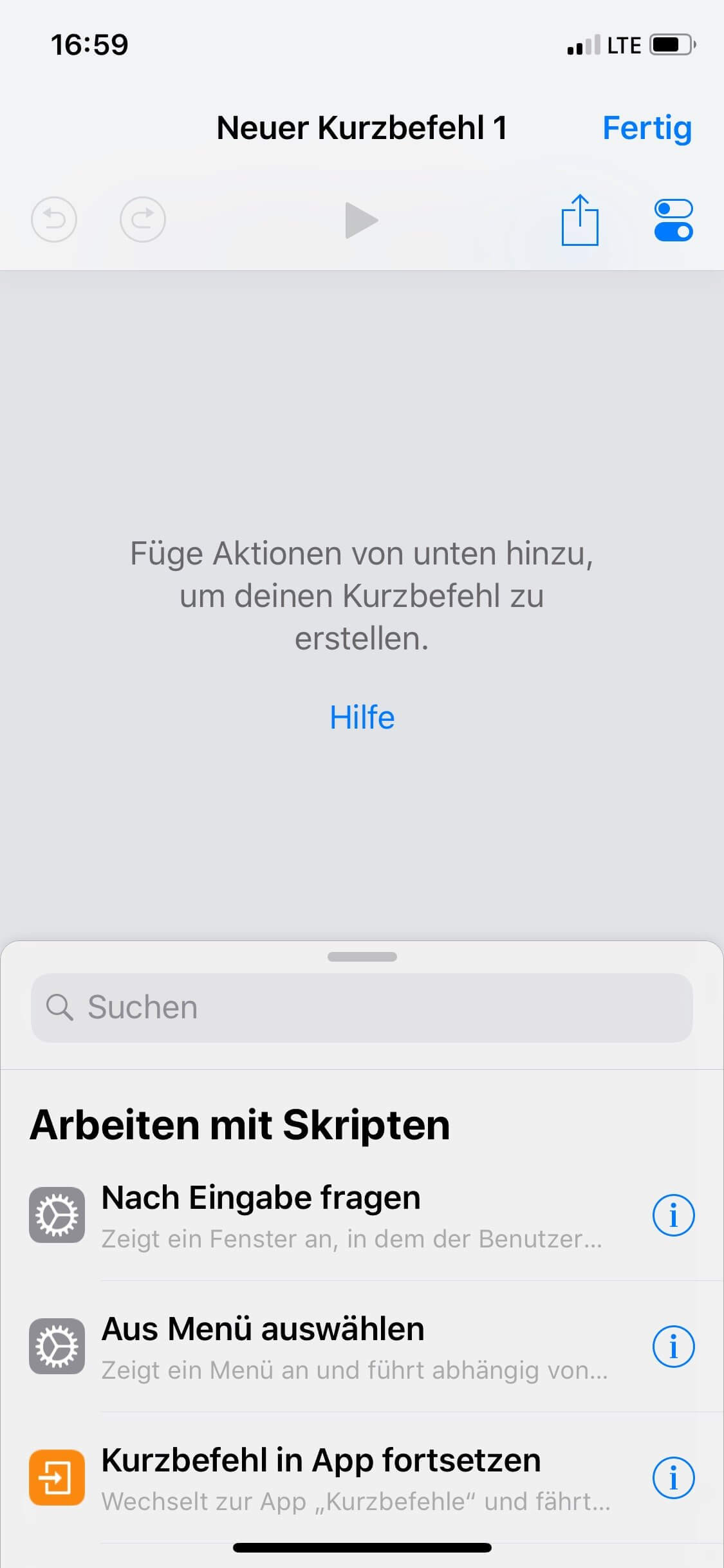This screenshot has width=724, height=1568.
Task: Open shortcut settings toggles icon
Action: tap(673, 220)
